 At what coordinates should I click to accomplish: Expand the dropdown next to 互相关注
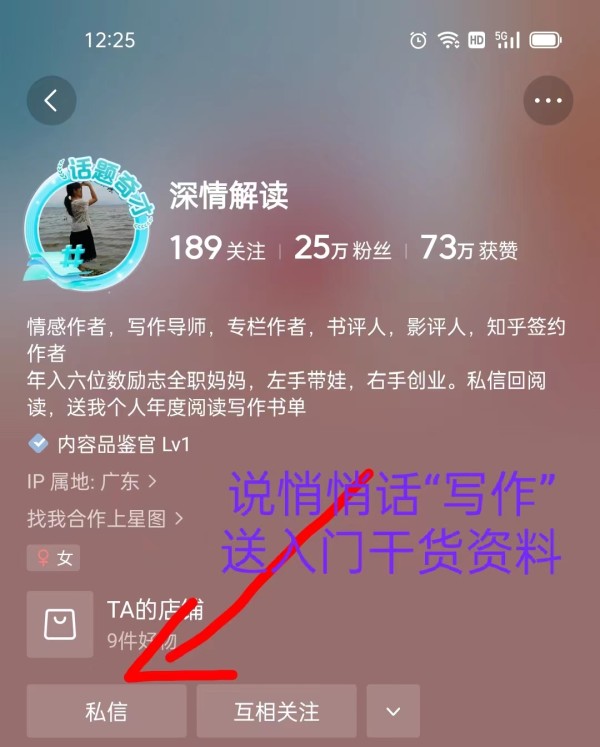tap(393, 712)
